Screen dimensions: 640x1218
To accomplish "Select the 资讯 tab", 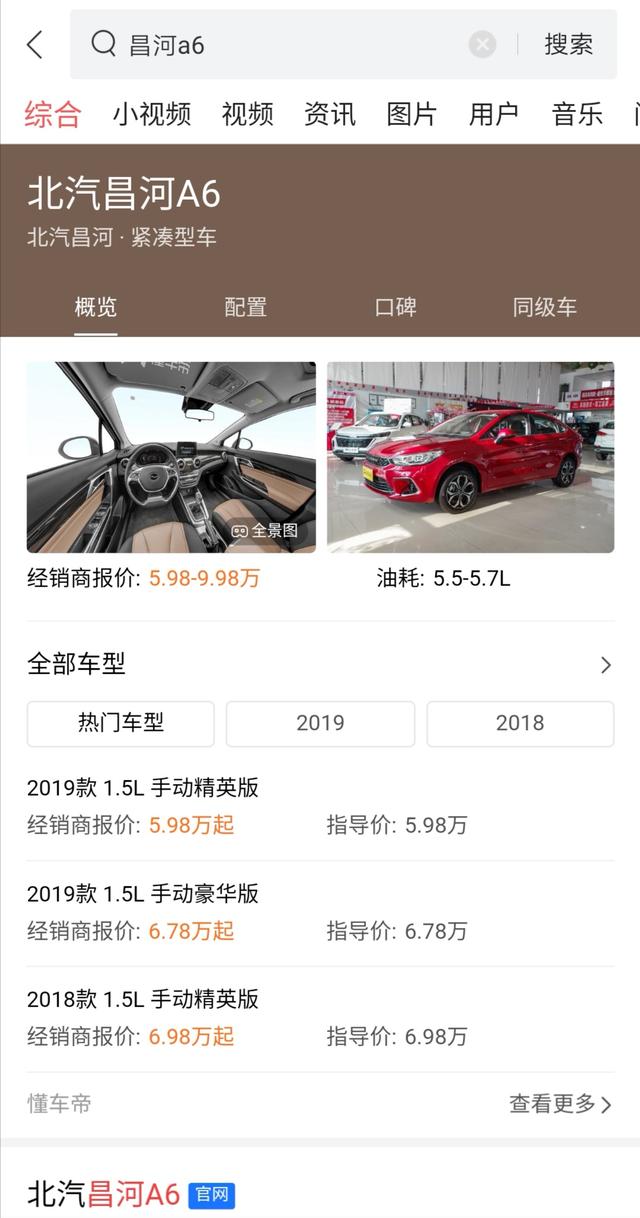I will pos(329,114).
